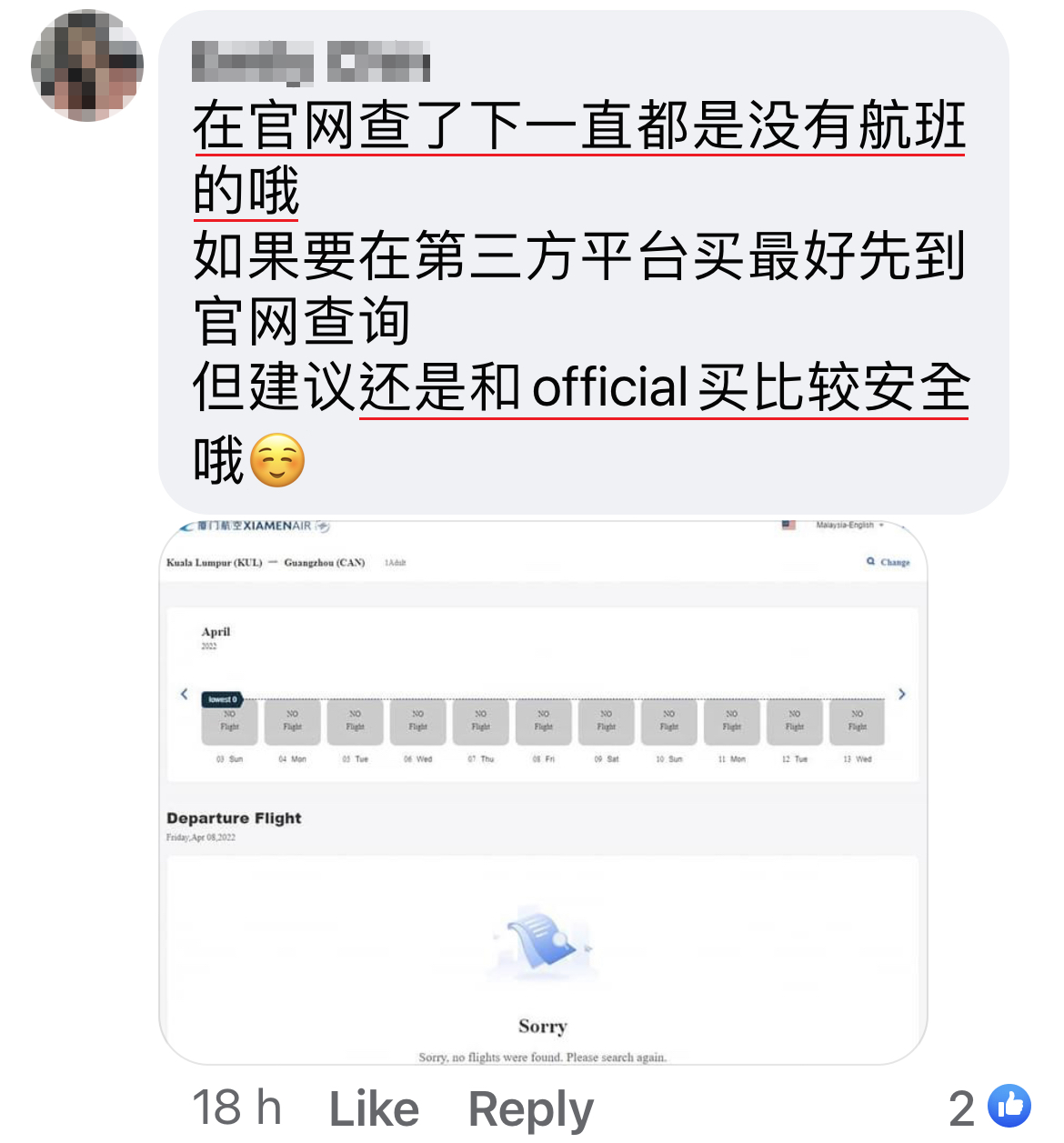Reply to this comment

coord(530,1108)
